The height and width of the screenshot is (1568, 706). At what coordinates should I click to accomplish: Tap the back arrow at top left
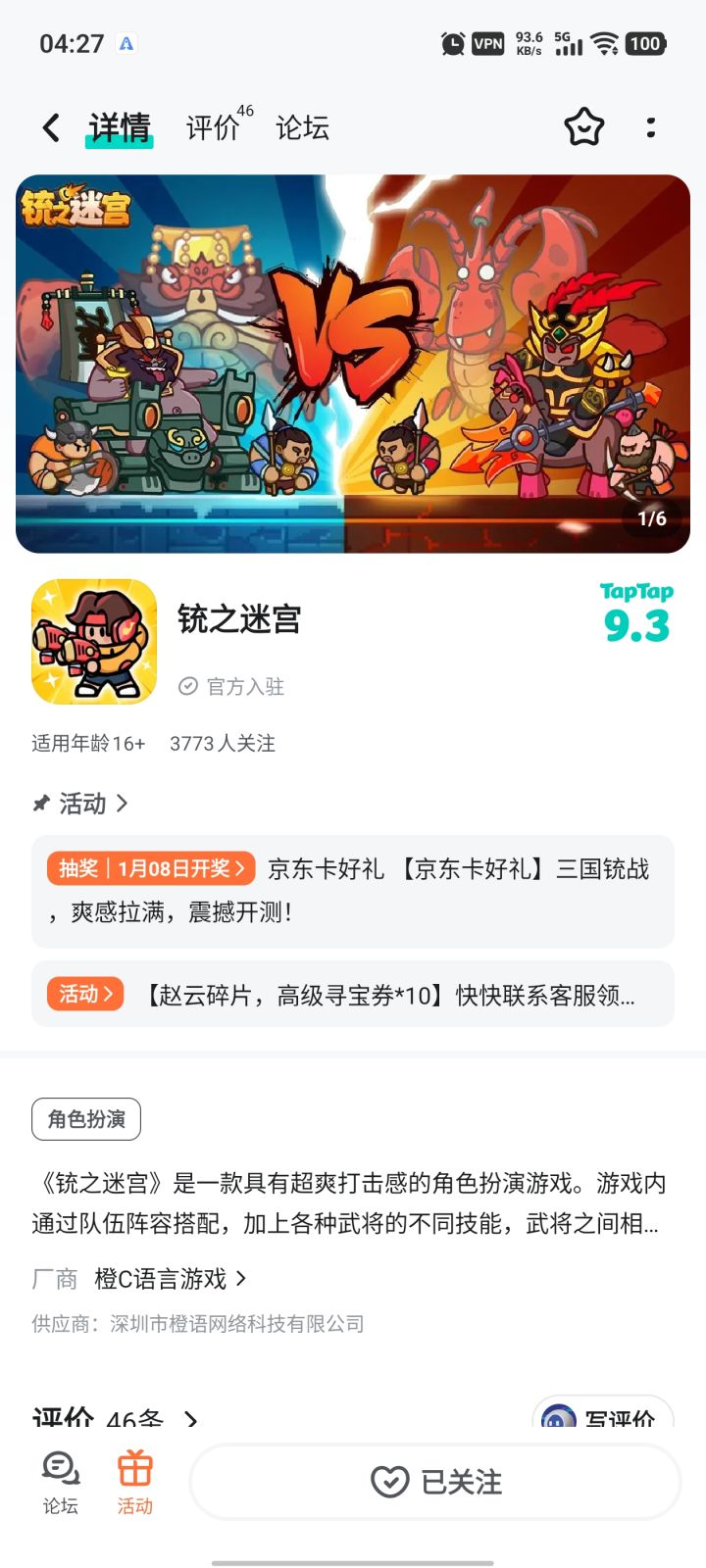pyautogui.click(x=50, y=127)
